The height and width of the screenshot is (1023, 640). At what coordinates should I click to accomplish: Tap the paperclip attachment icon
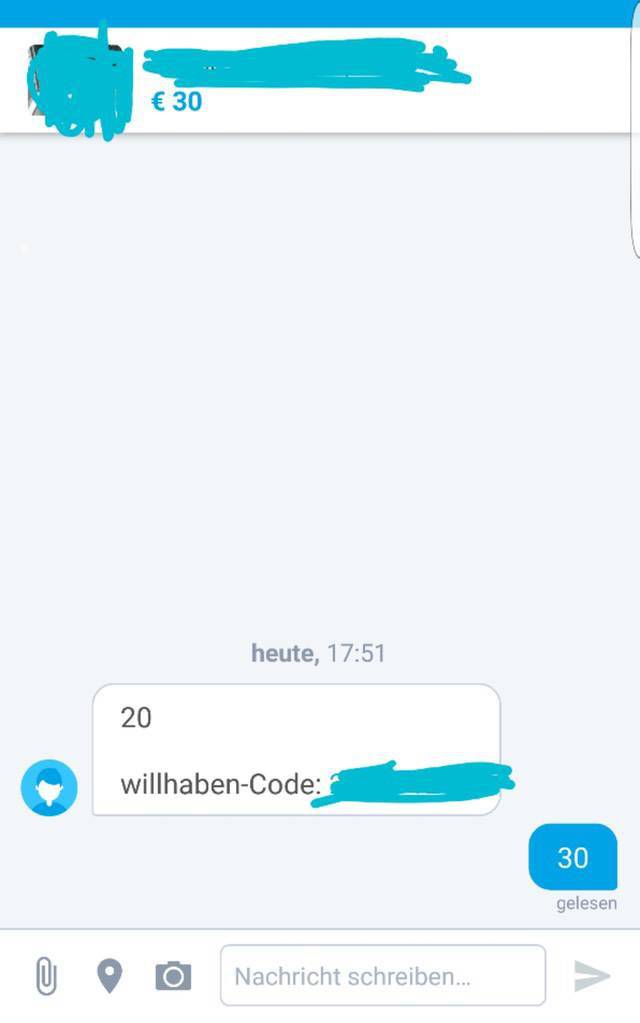[x=45, y=976]
